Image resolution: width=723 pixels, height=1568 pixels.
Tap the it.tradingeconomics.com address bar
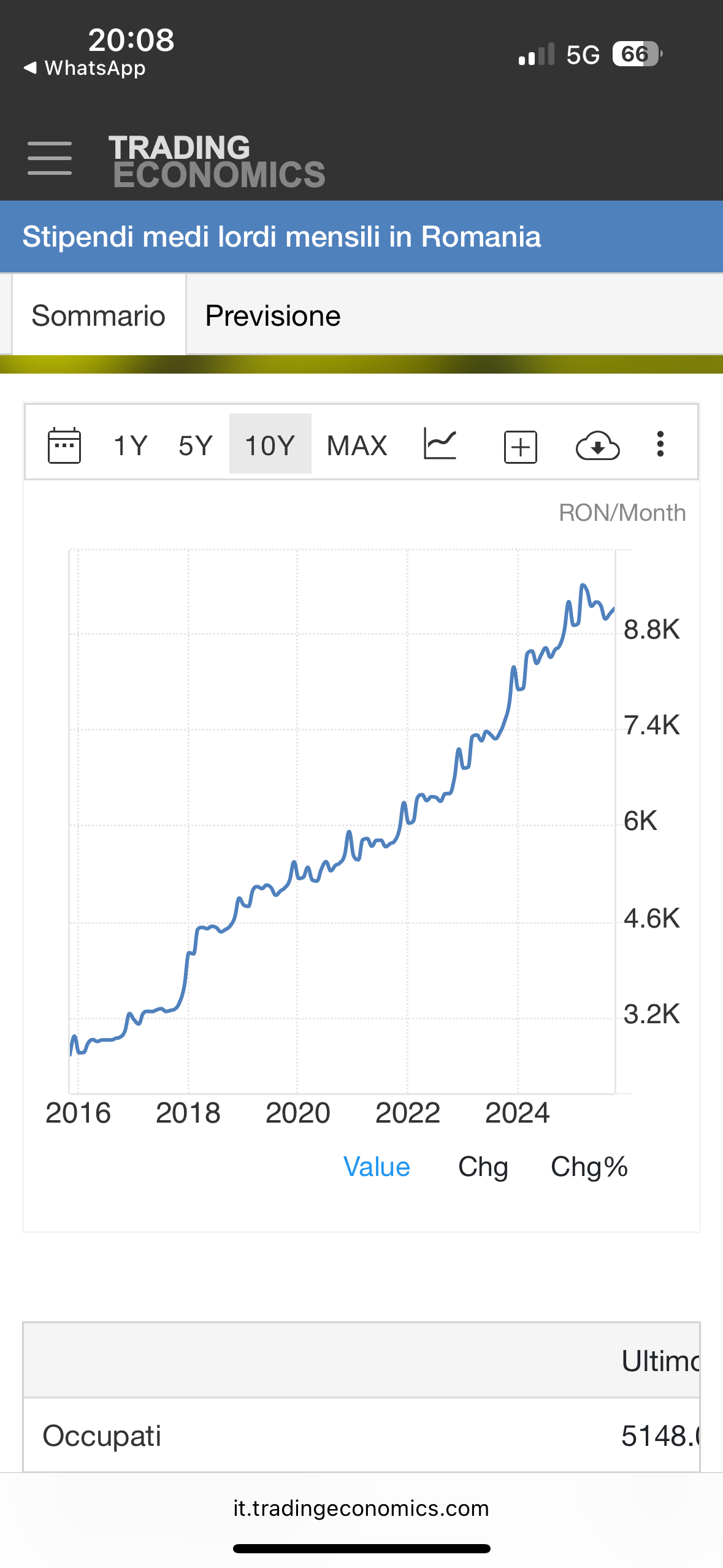[x=361, y=1508]
